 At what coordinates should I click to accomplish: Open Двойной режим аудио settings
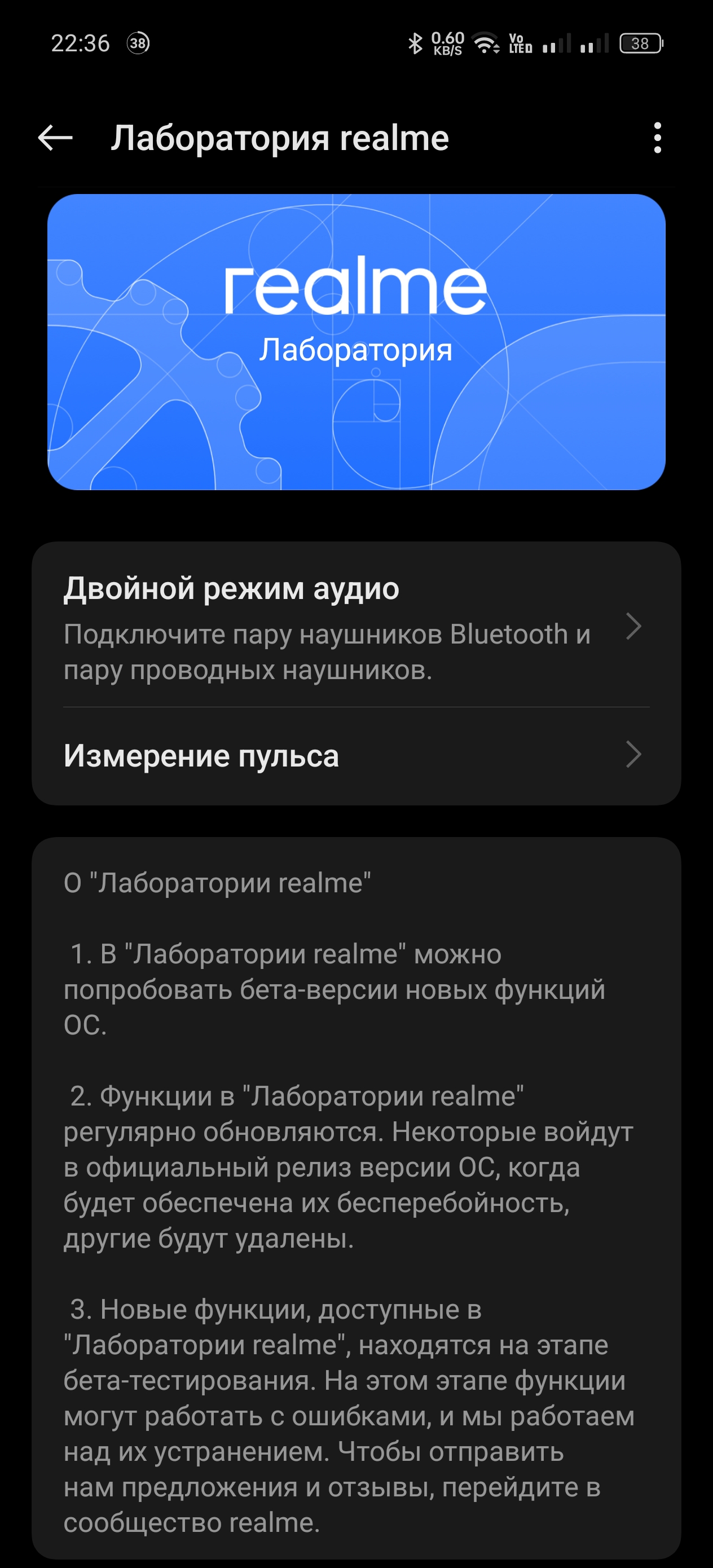click(355, 626)
